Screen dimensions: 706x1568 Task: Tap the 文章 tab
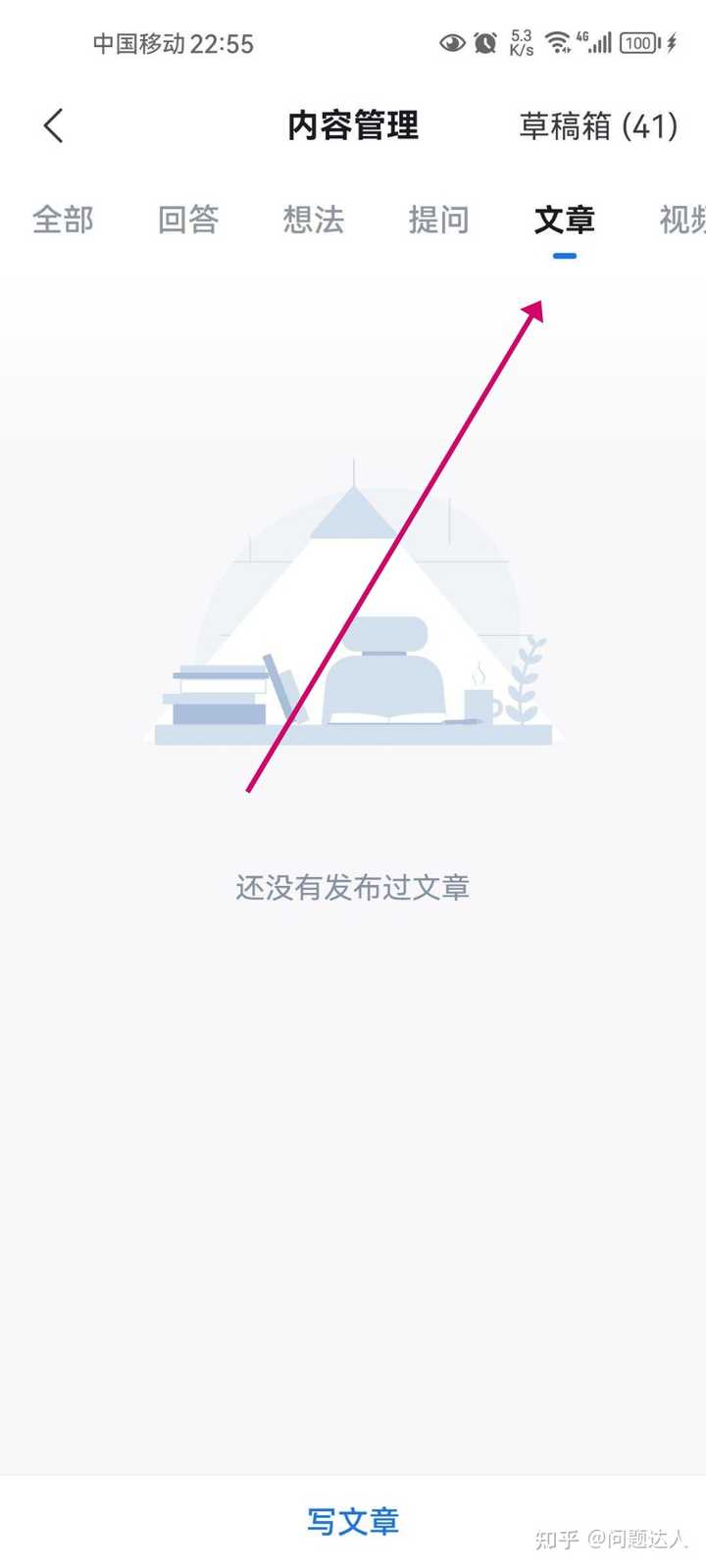(564, 220)
